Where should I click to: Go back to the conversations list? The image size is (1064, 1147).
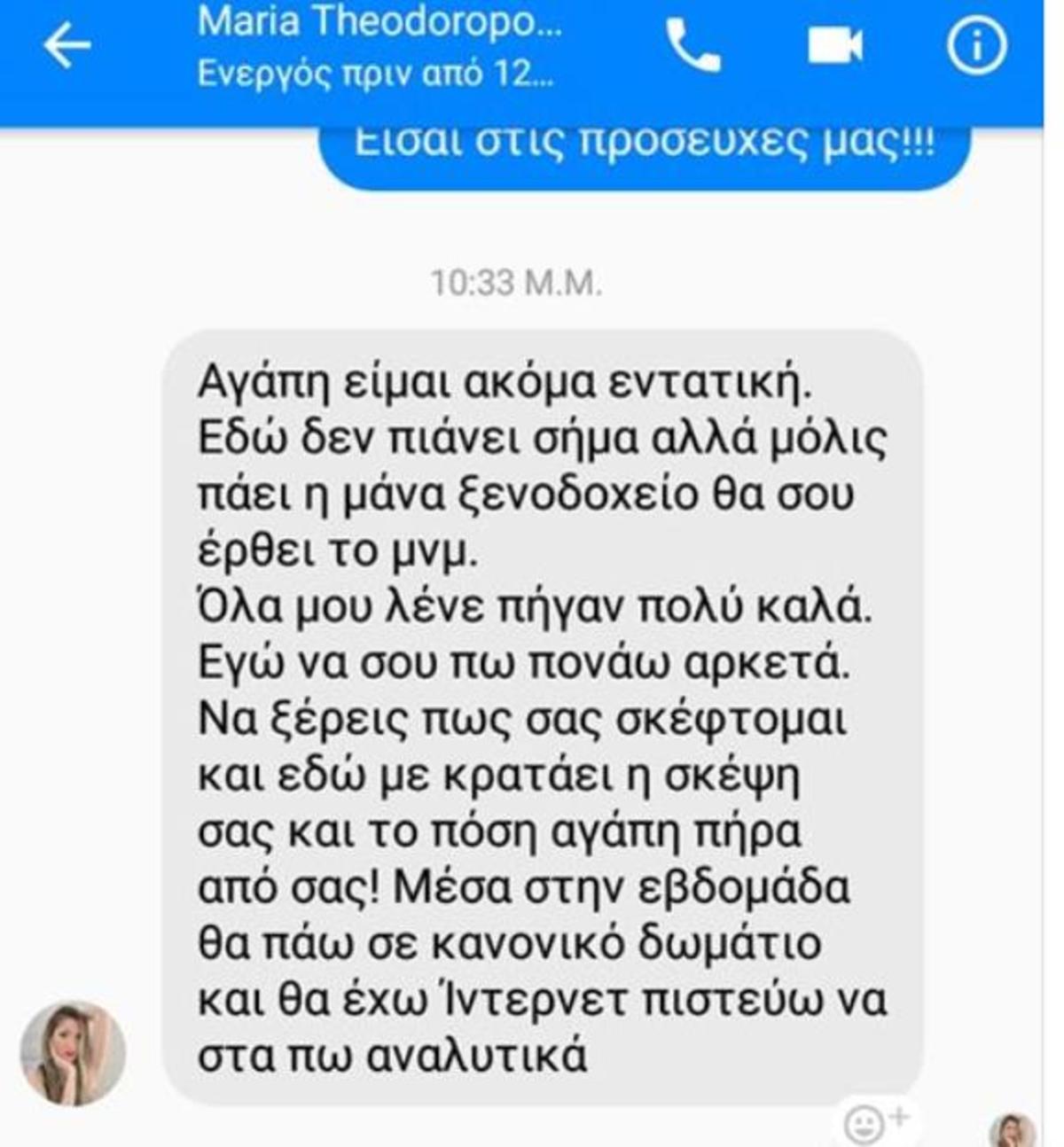pos(67,46)
